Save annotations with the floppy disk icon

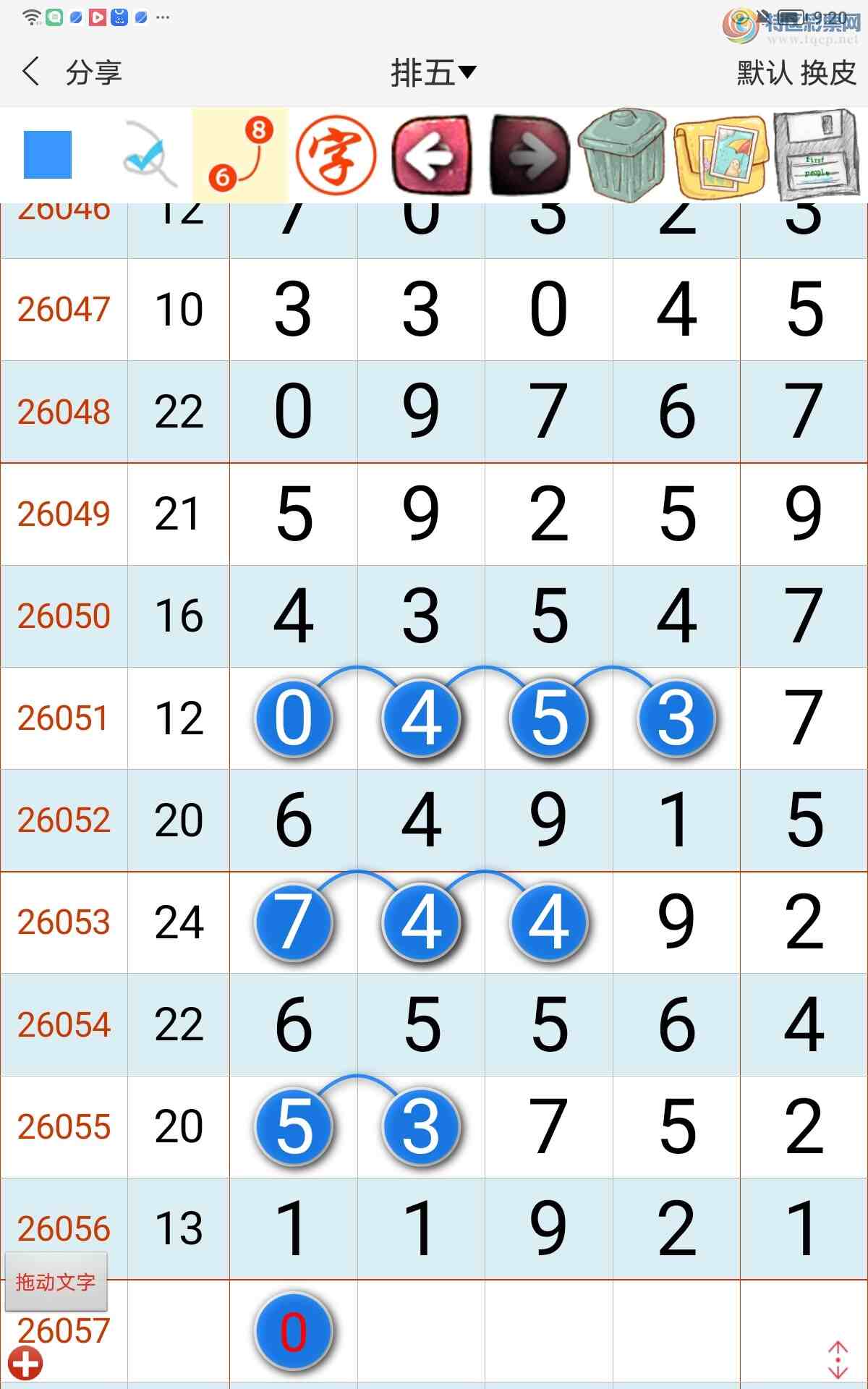coord(812,154)
